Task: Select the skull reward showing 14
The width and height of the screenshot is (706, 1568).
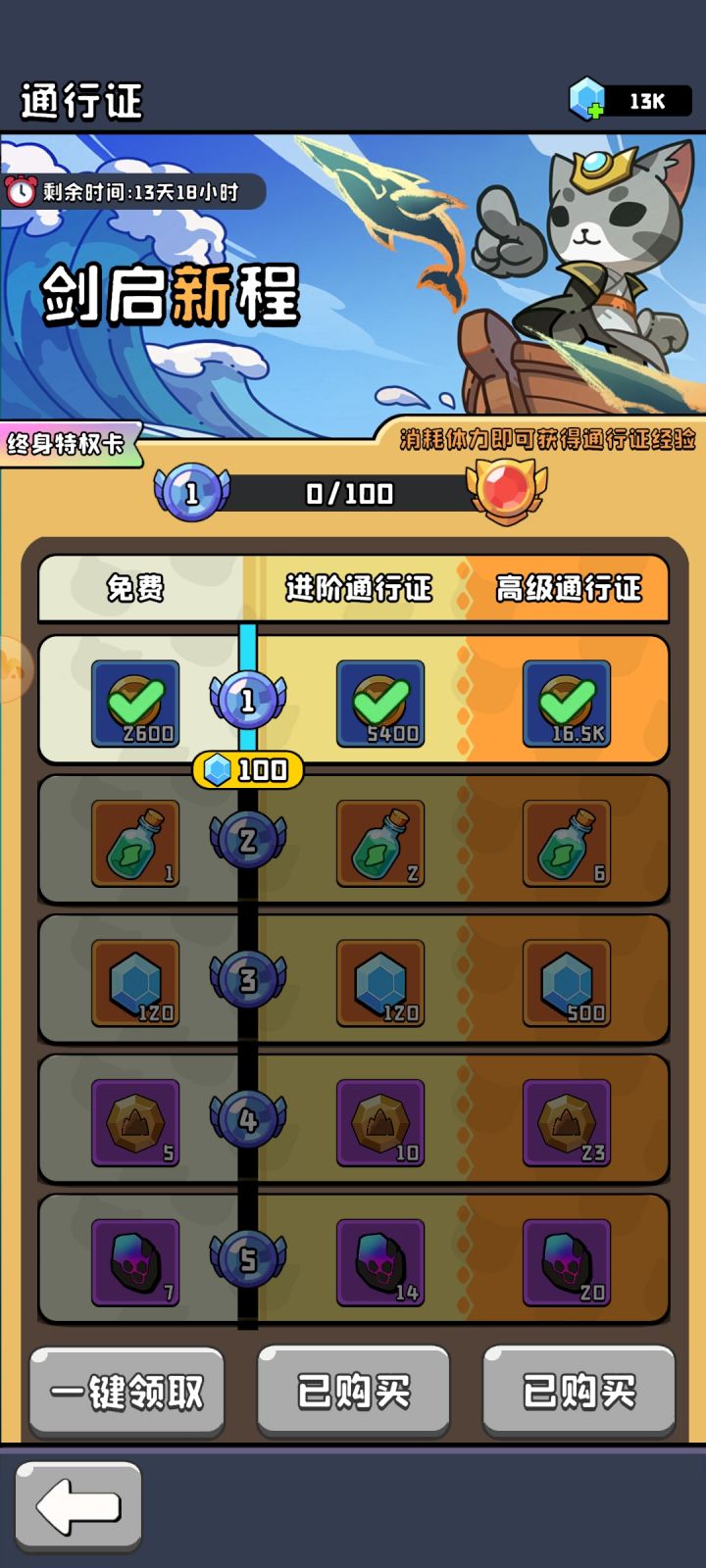Action: point(380,1262)
